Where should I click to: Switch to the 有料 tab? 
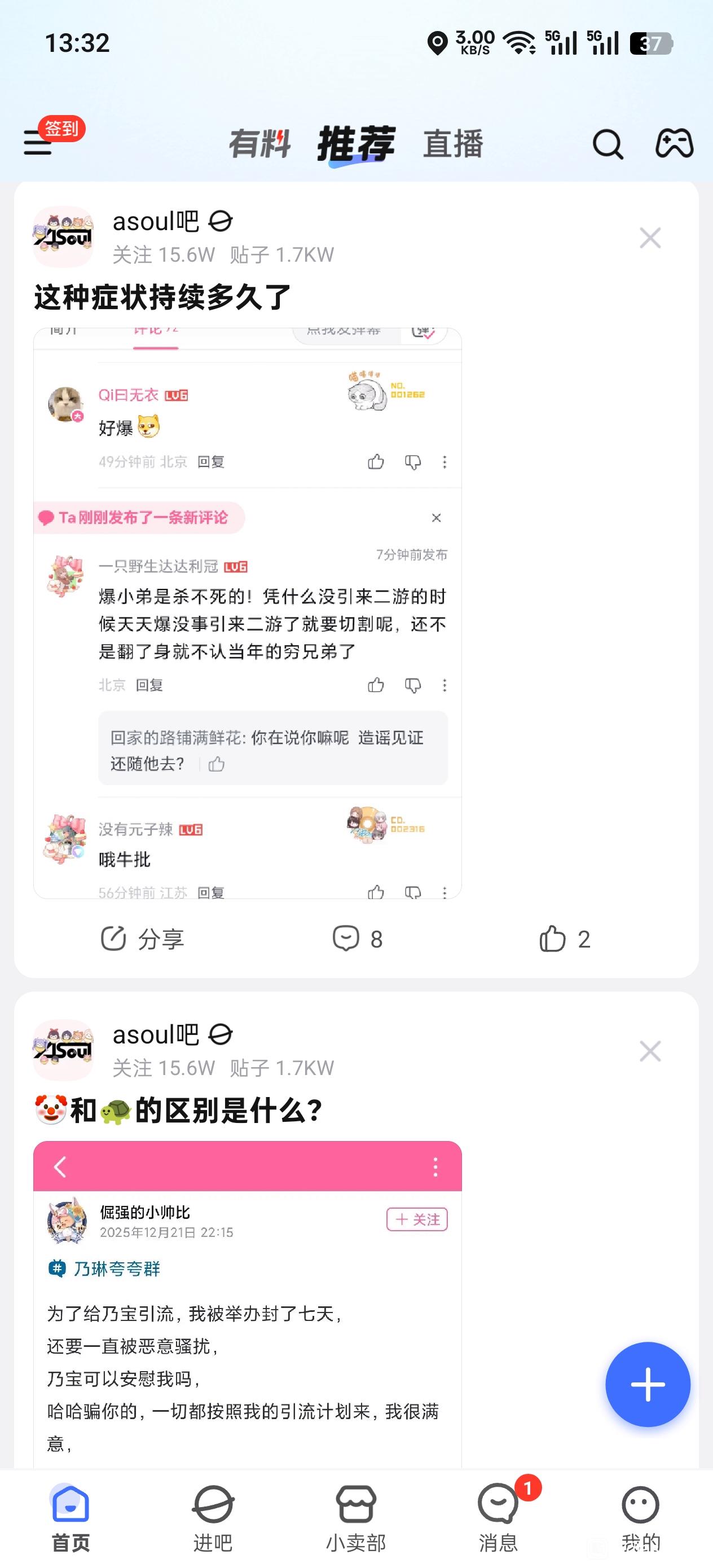click(259, 144)
